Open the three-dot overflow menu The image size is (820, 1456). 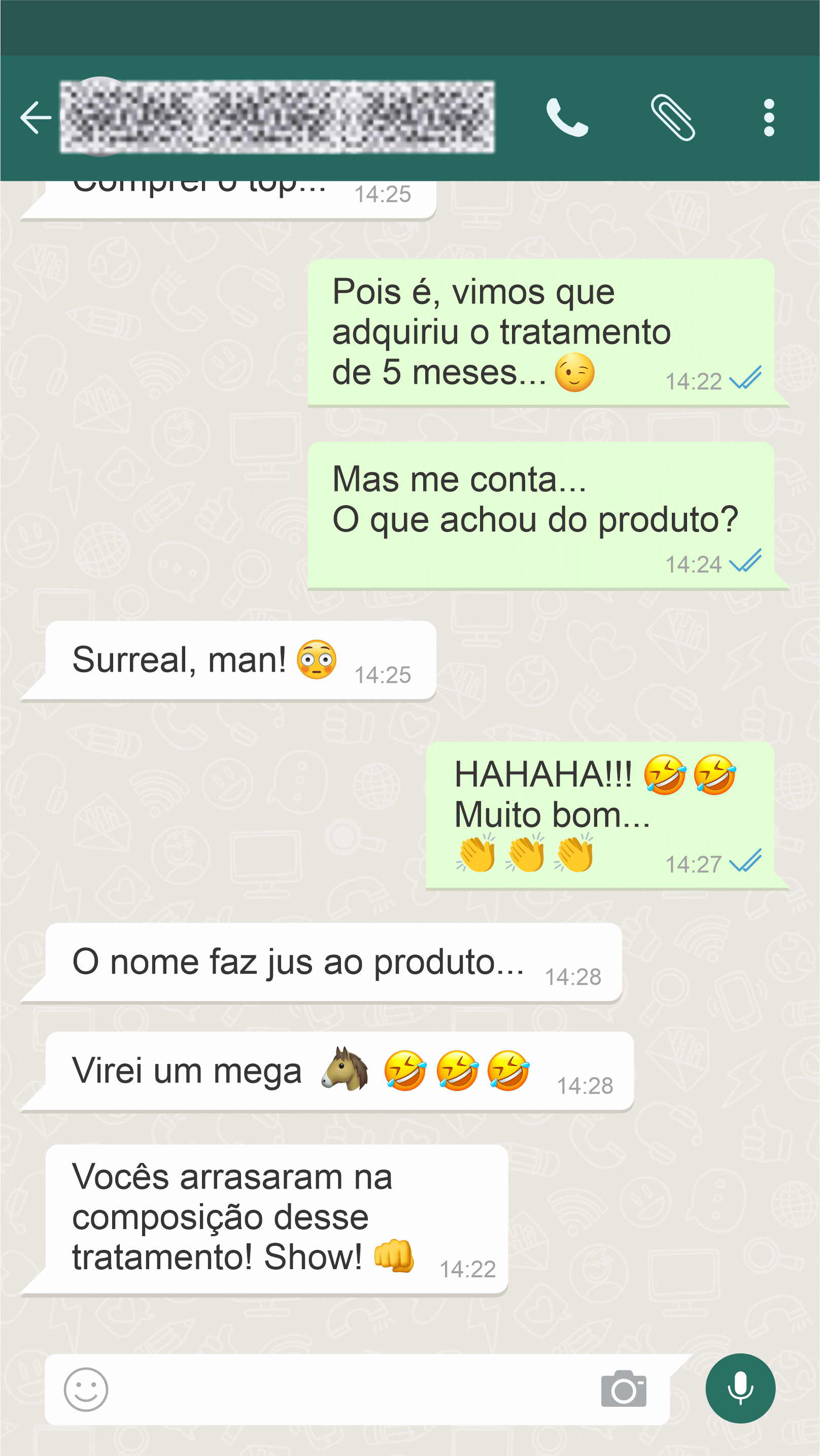[x=769, y=118]
